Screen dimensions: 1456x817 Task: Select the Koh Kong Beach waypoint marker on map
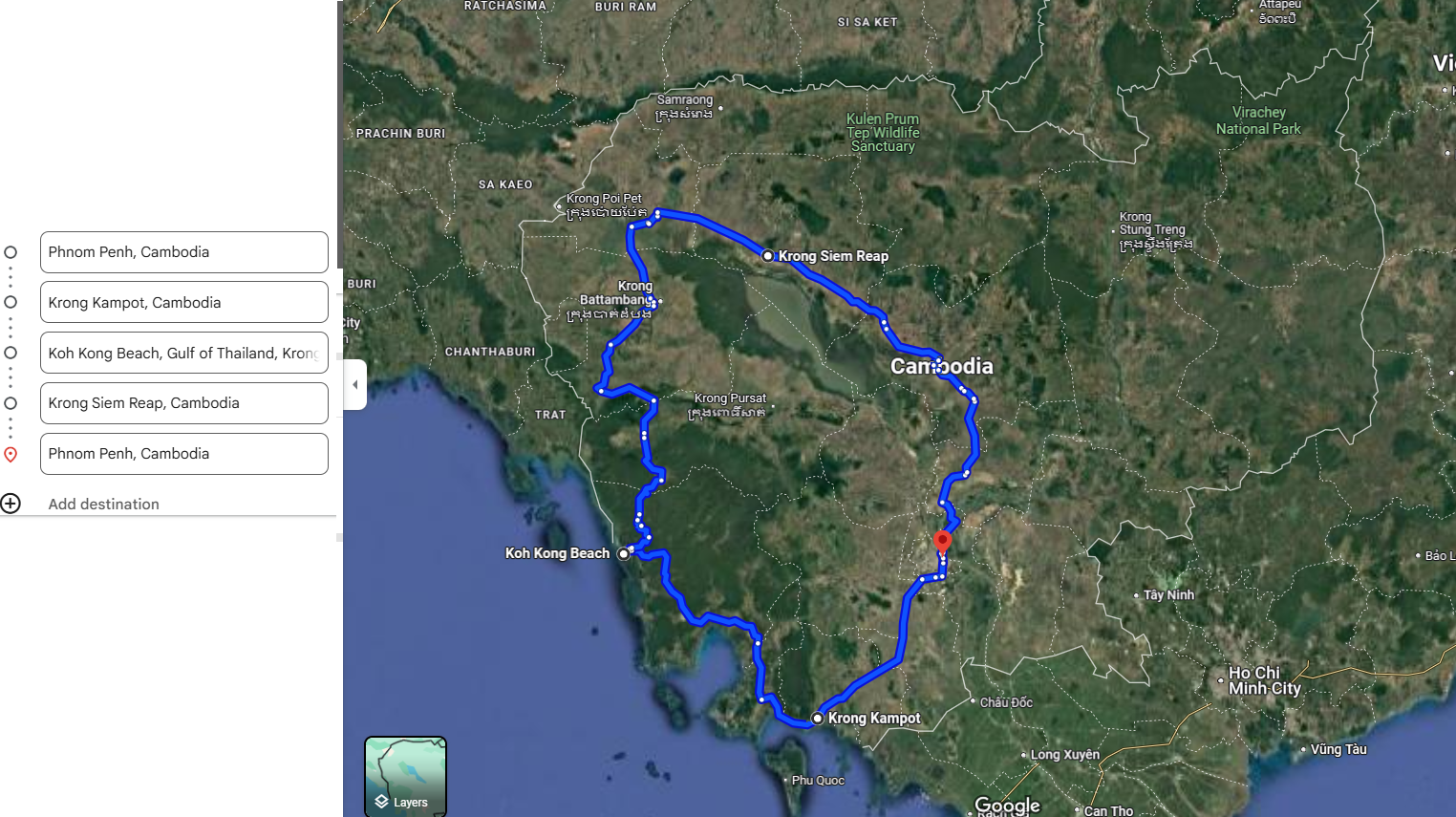624,553
